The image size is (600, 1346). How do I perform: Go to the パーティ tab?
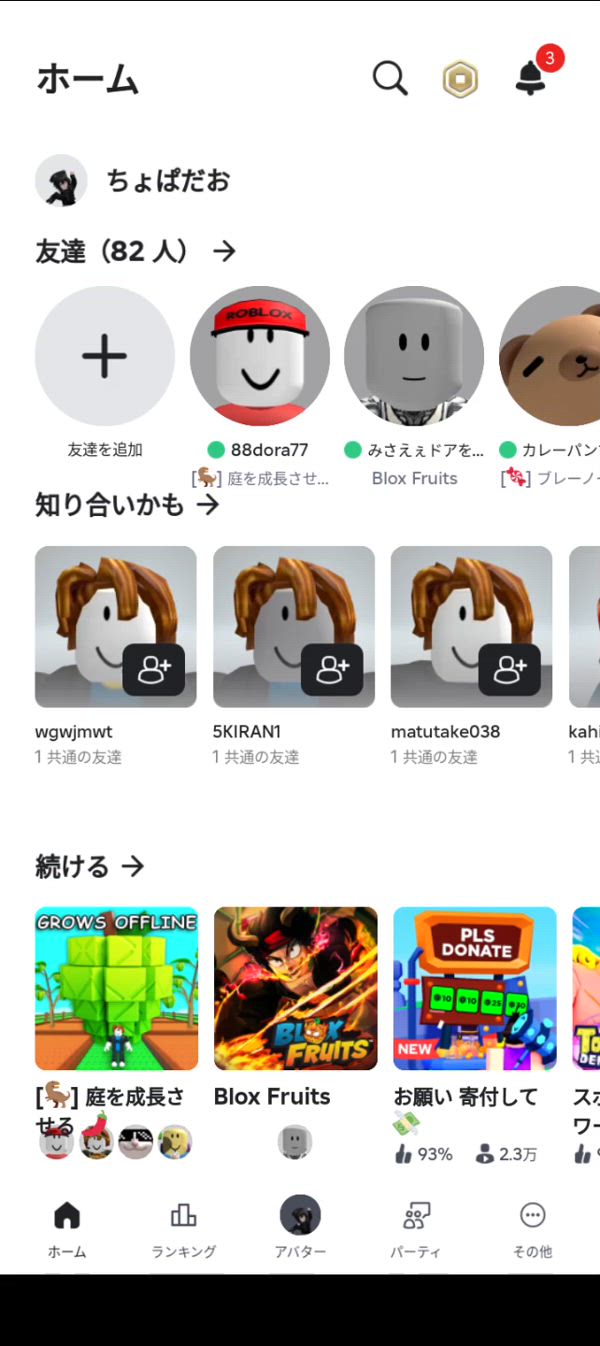coord(415,1227)
